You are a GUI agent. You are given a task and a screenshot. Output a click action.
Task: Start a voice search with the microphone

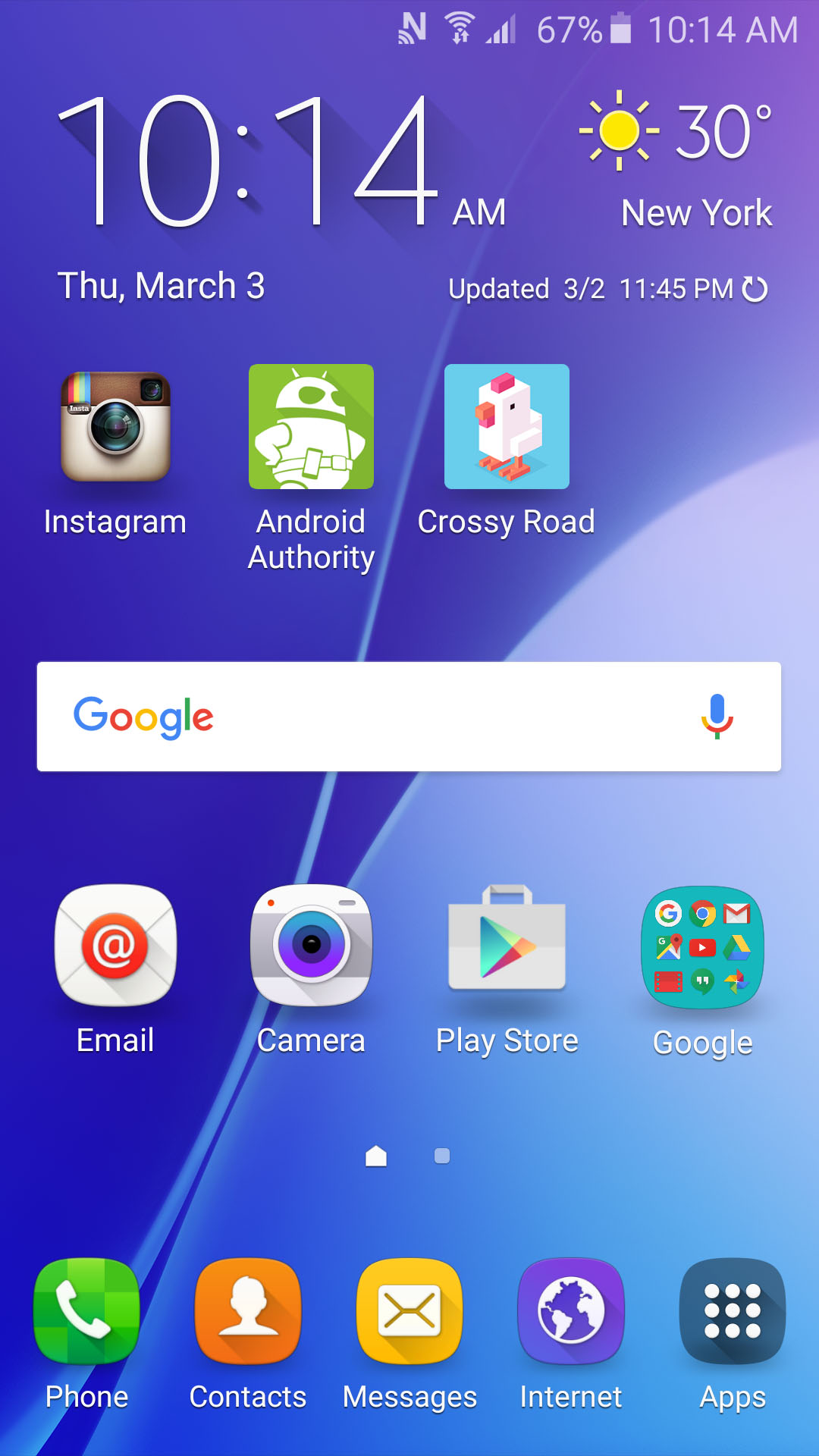[x=717, y=717]
